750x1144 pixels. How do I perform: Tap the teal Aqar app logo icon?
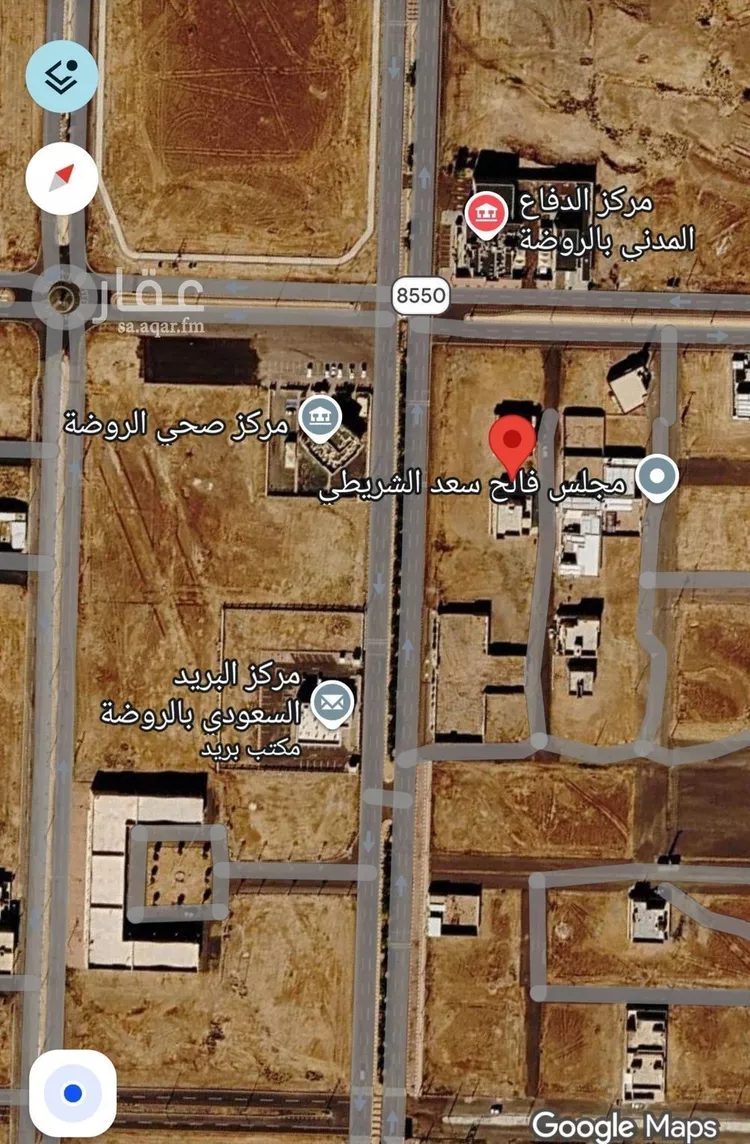click(63, 75)
